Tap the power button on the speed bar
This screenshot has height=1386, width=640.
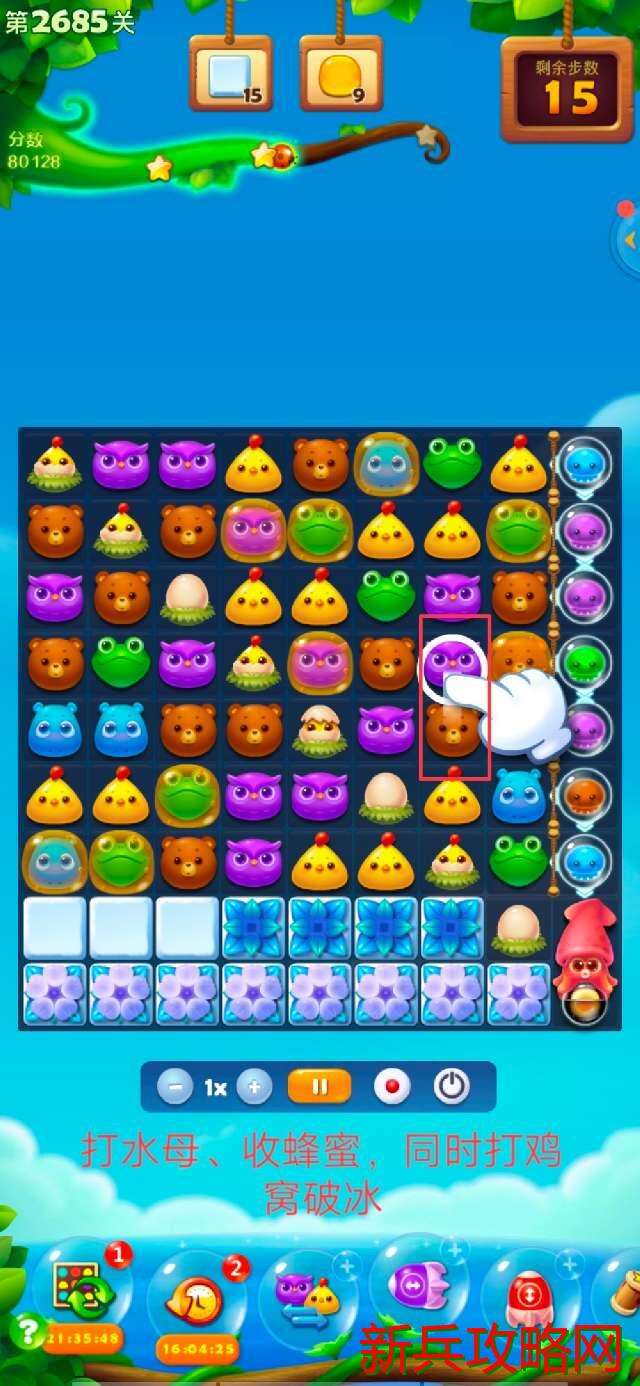point(452,1087)
